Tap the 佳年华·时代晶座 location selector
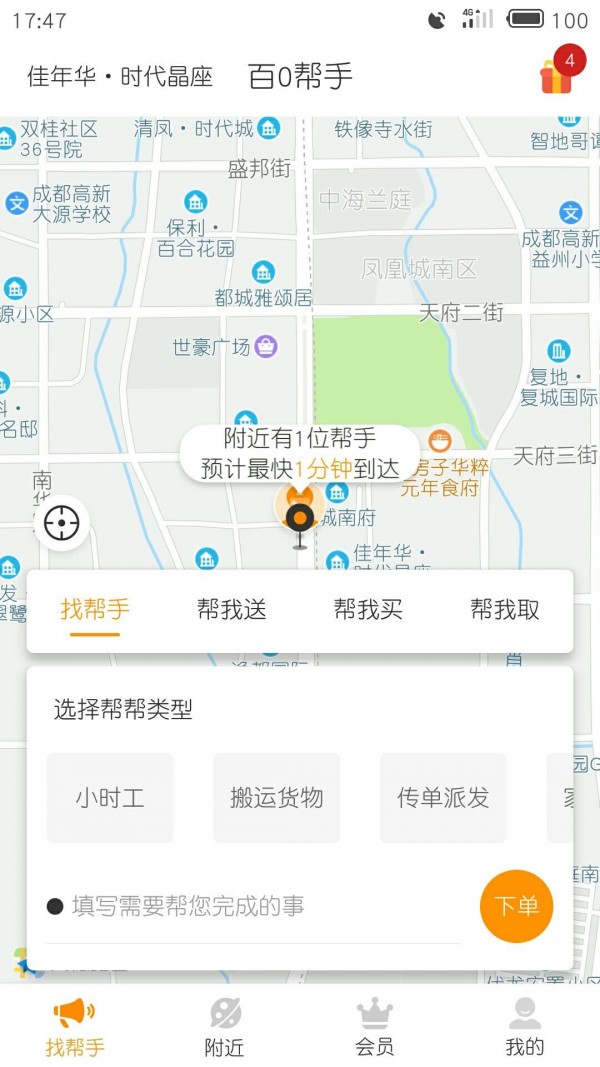 click(120, 77)
